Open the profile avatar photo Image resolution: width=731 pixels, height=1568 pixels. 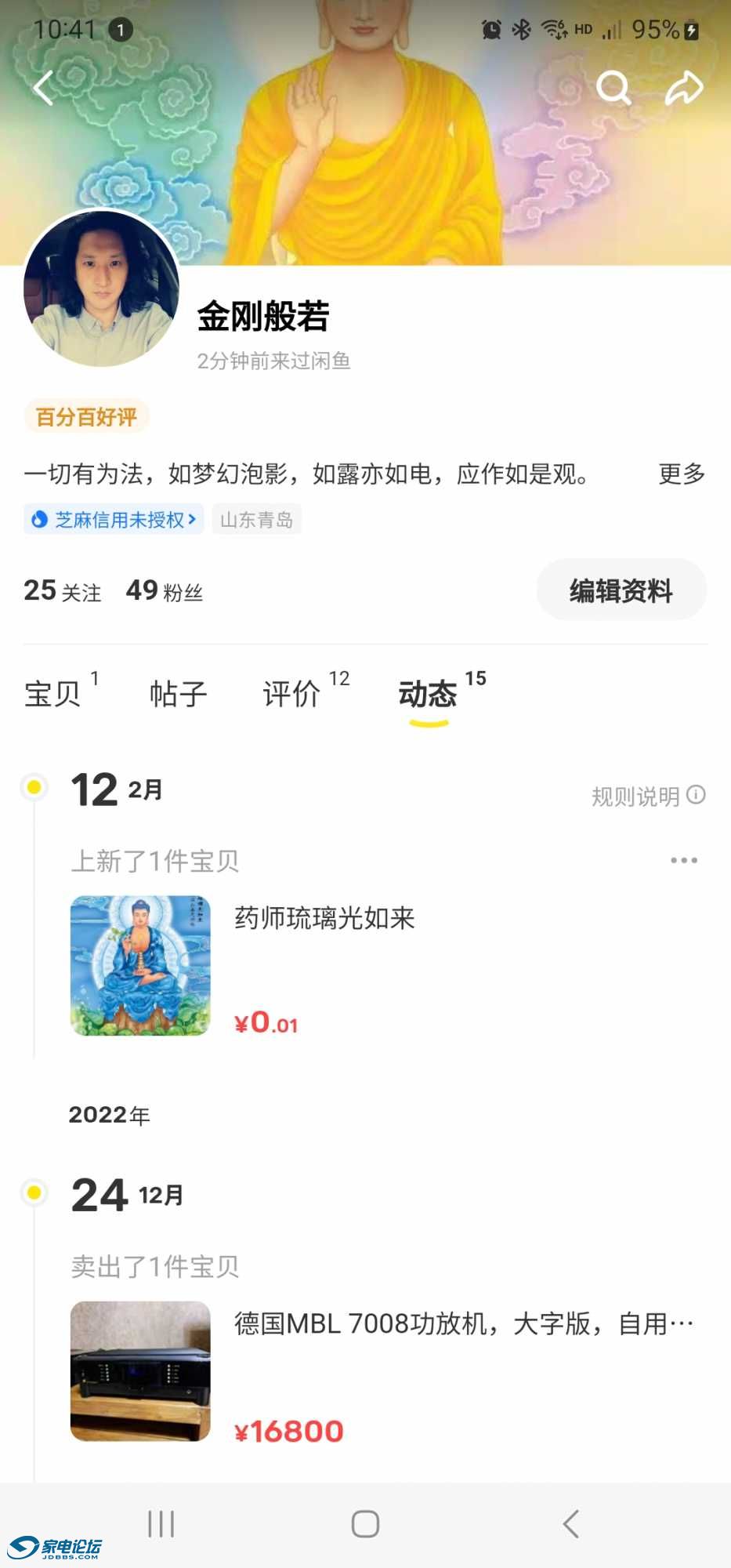(x=101, y=289)
